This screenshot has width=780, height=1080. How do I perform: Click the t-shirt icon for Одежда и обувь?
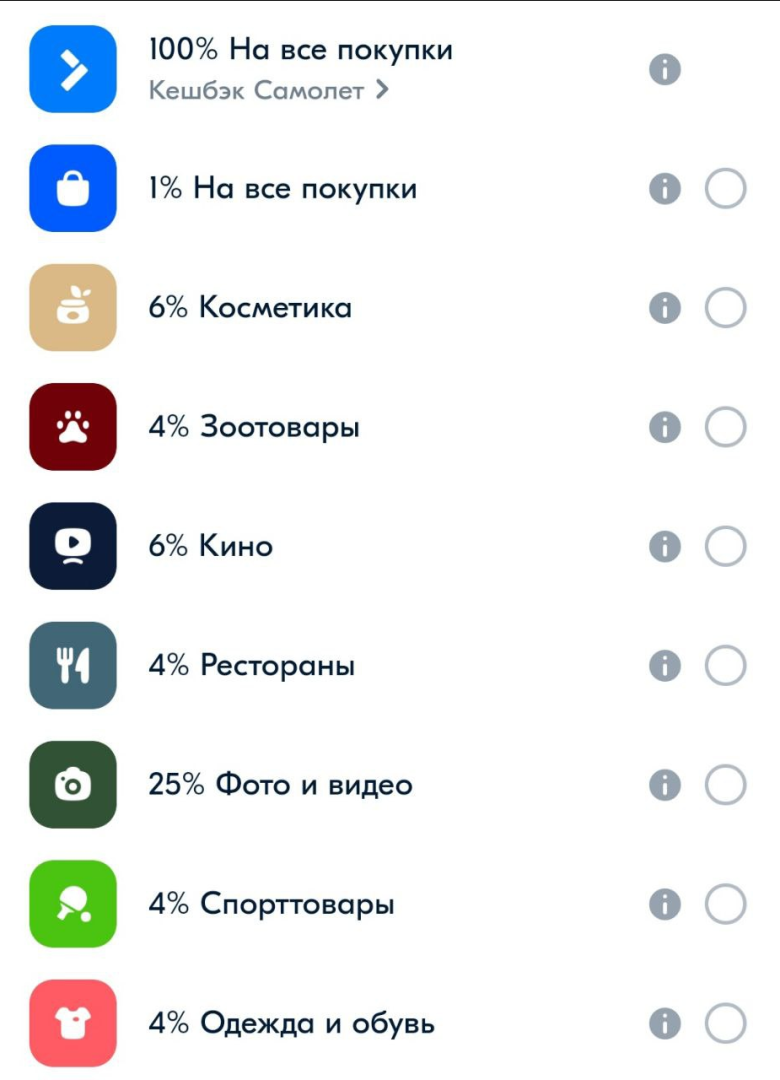(x=72, y=1021)
